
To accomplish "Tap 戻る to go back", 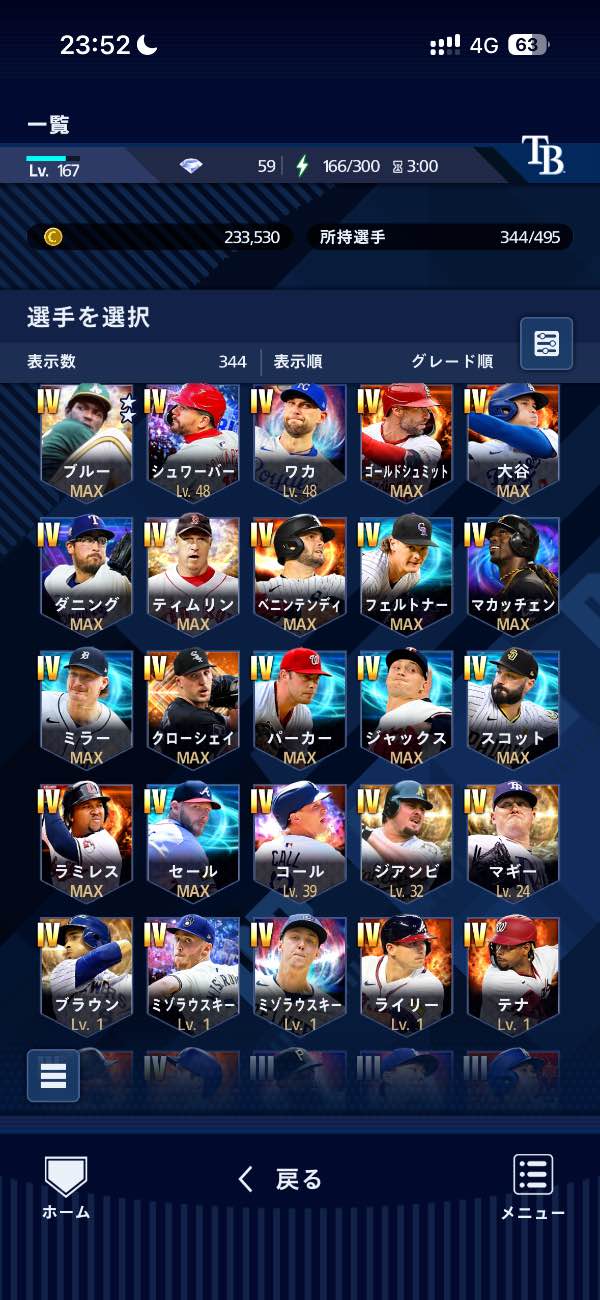I will coord(281,1179).
